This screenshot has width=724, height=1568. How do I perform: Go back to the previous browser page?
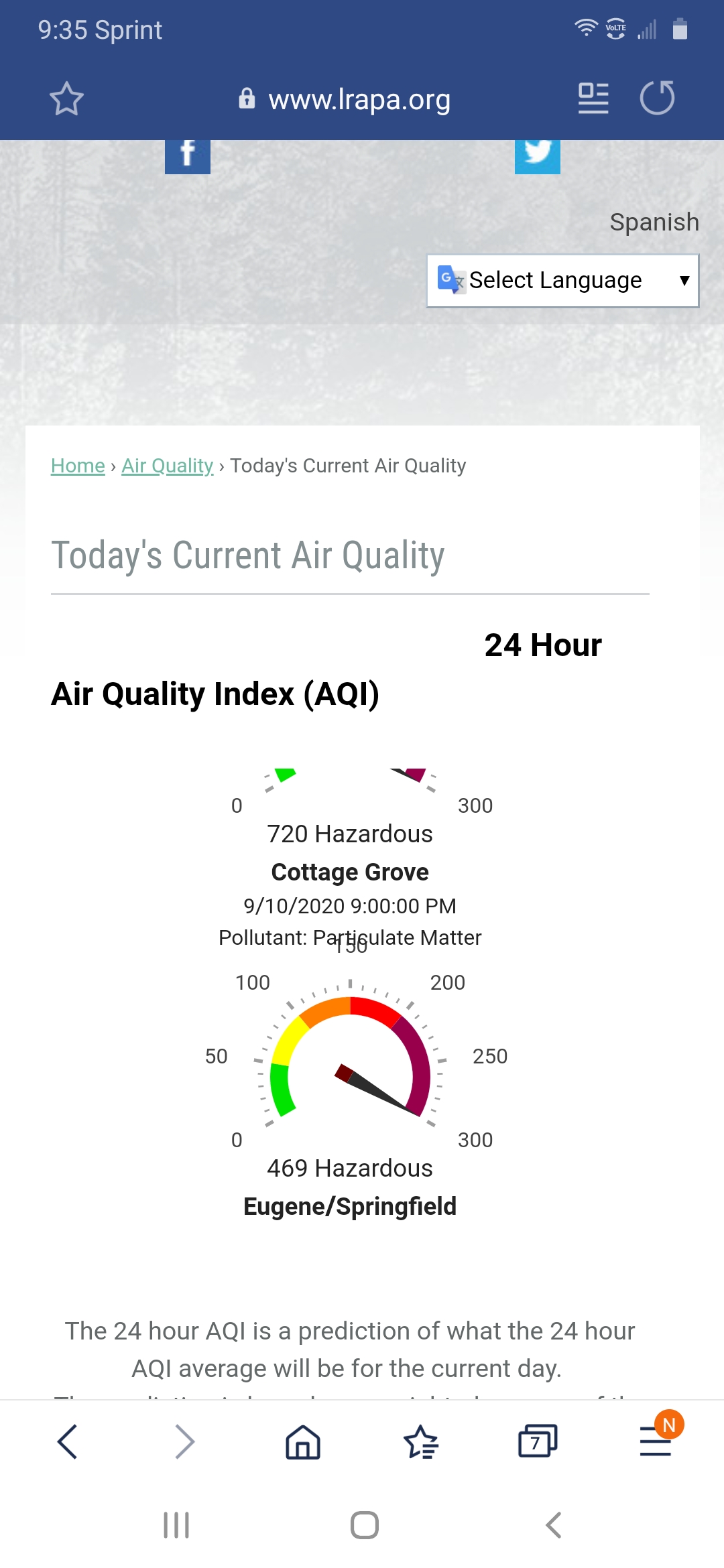point(68,1441)
